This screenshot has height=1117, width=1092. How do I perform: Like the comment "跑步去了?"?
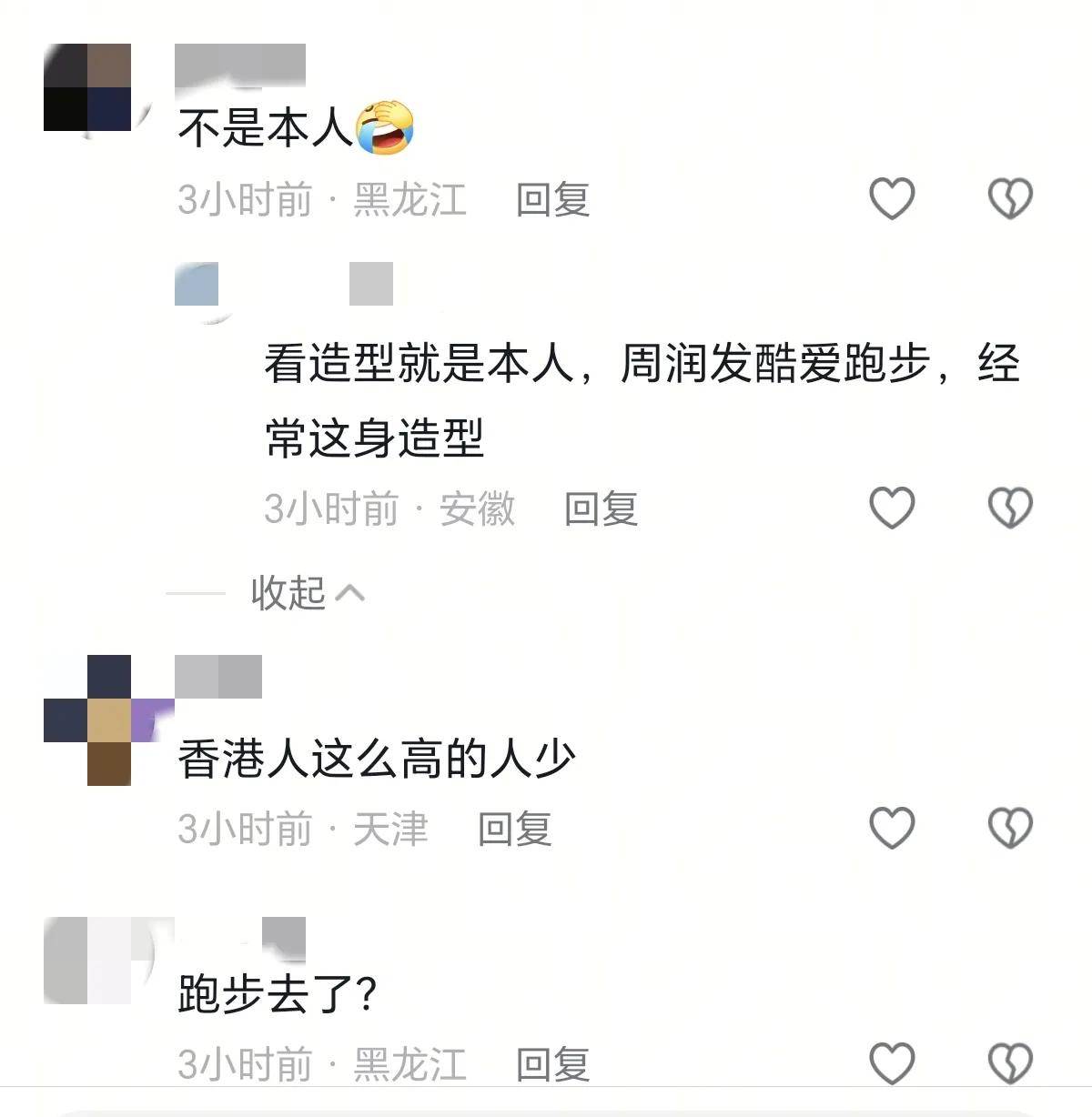coord(892,1062)
